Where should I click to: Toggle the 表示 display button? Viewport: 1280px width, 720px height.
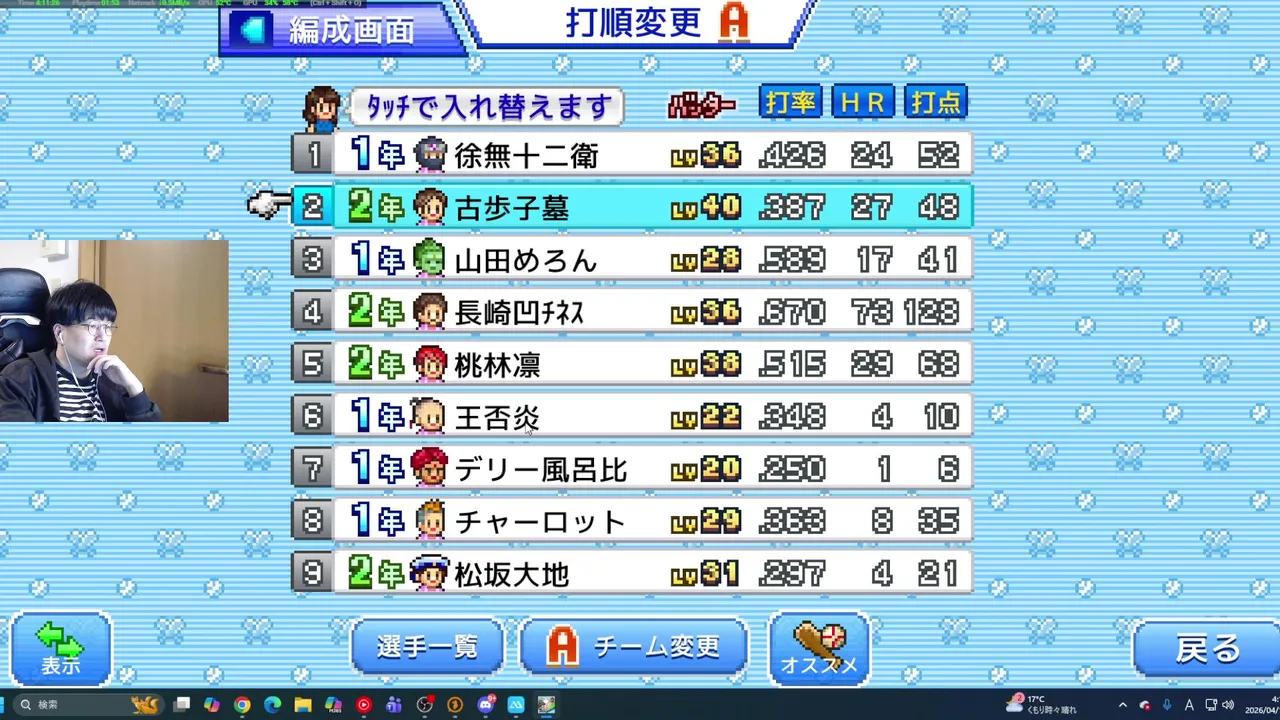pos(60,649)
